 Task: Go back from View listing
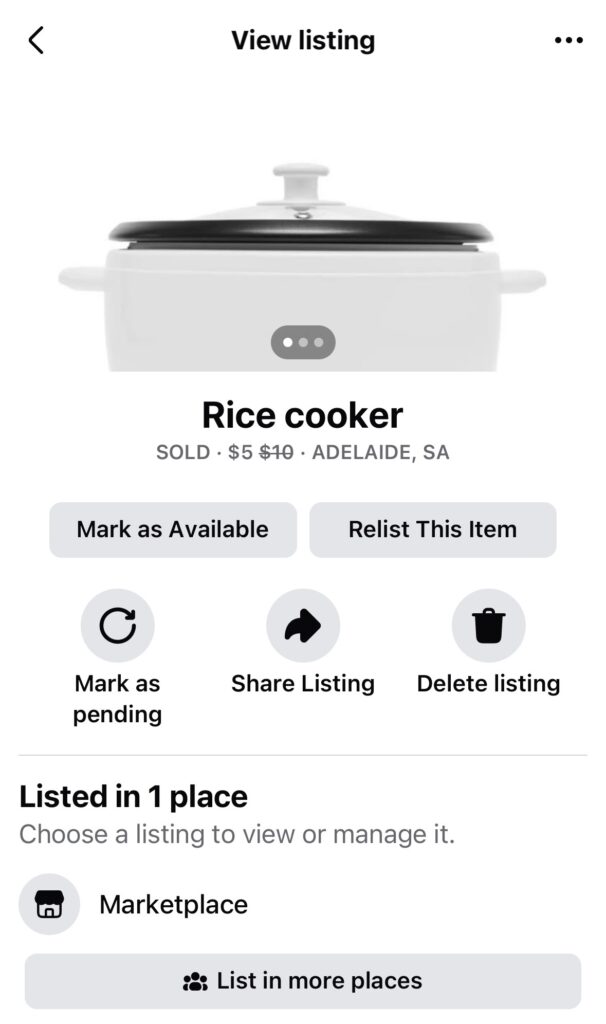(37, 40)
